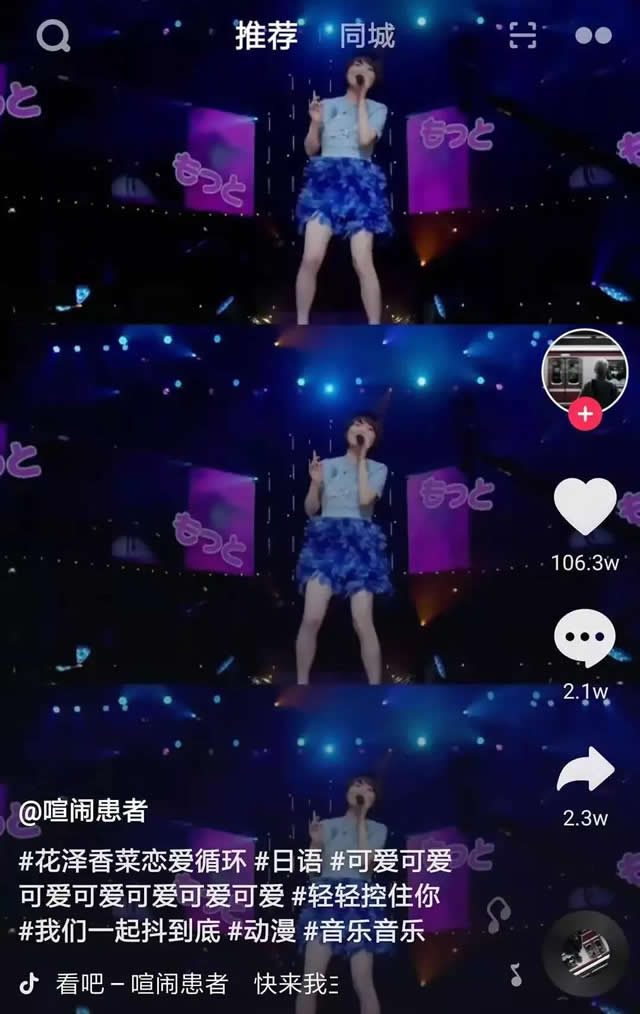
Task: Open hashtag #日语
Action: (288, 861)
